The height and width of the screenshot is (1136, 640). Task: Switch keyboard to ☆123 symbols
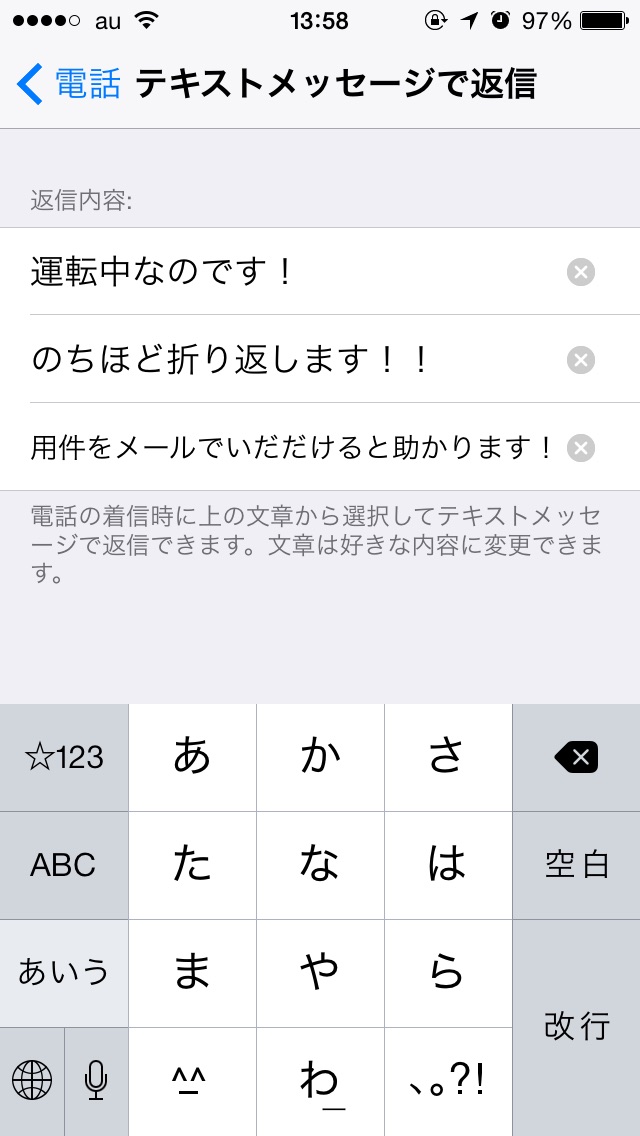(x=64, y=758)
